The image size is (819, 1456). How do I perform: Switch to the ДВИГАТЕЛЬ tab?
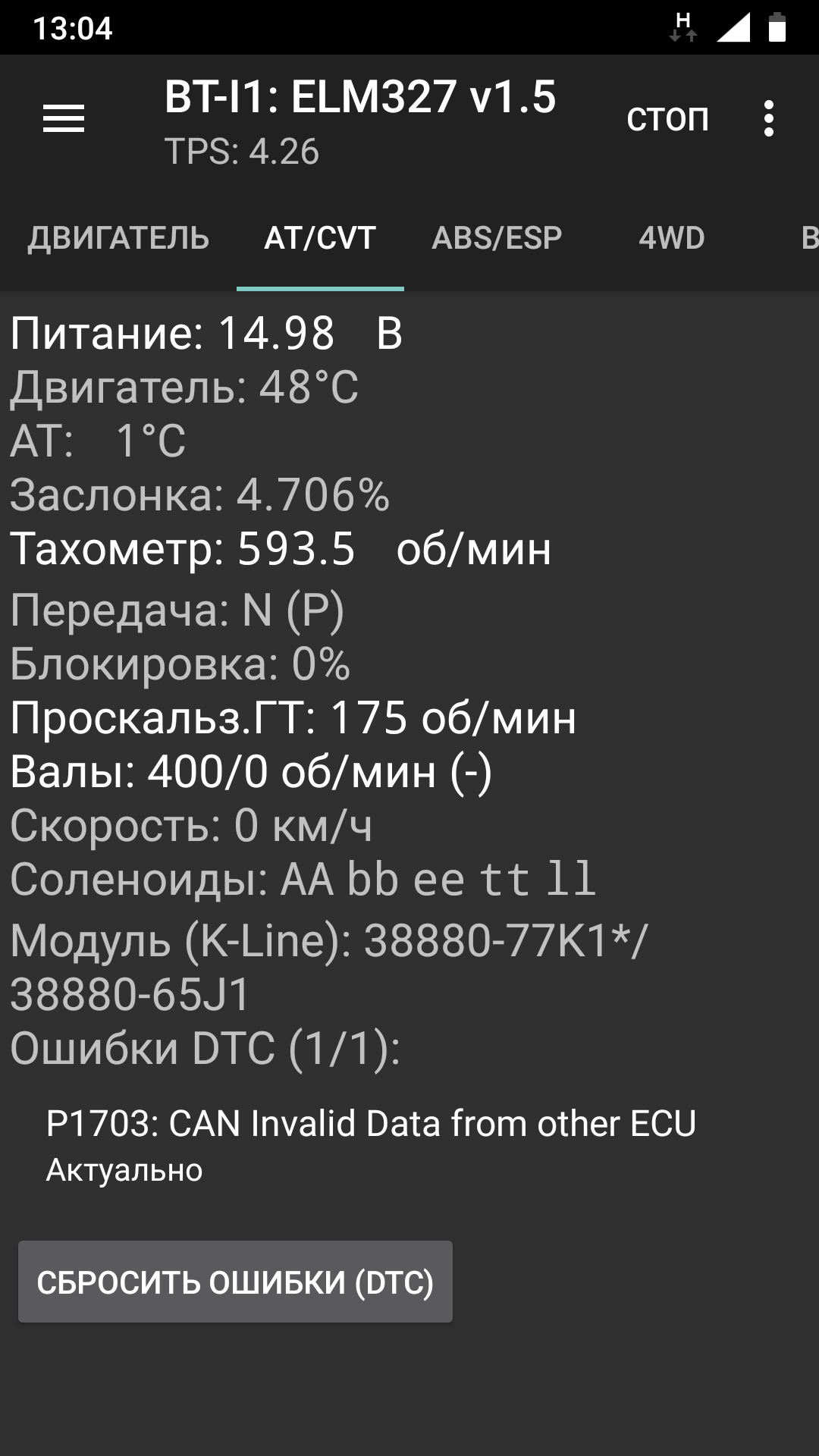tap(118, 238)
